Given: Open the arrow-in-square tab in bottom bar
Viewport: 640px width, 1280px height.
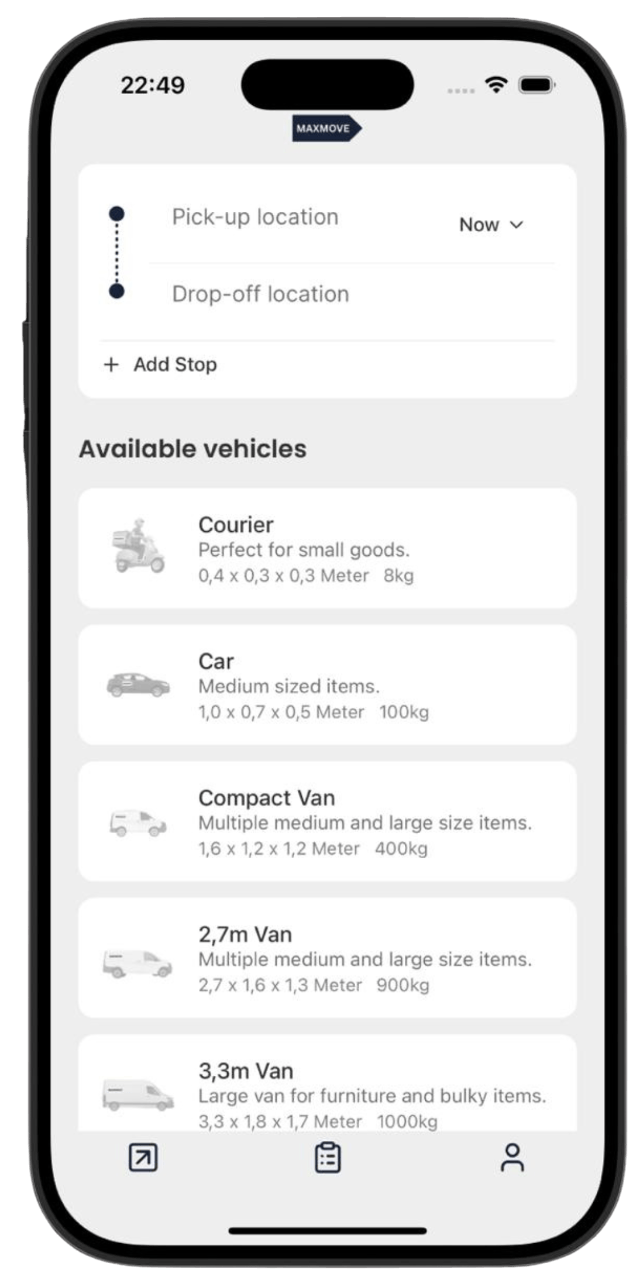Looking at the screenshot, I should (143, 1158).
